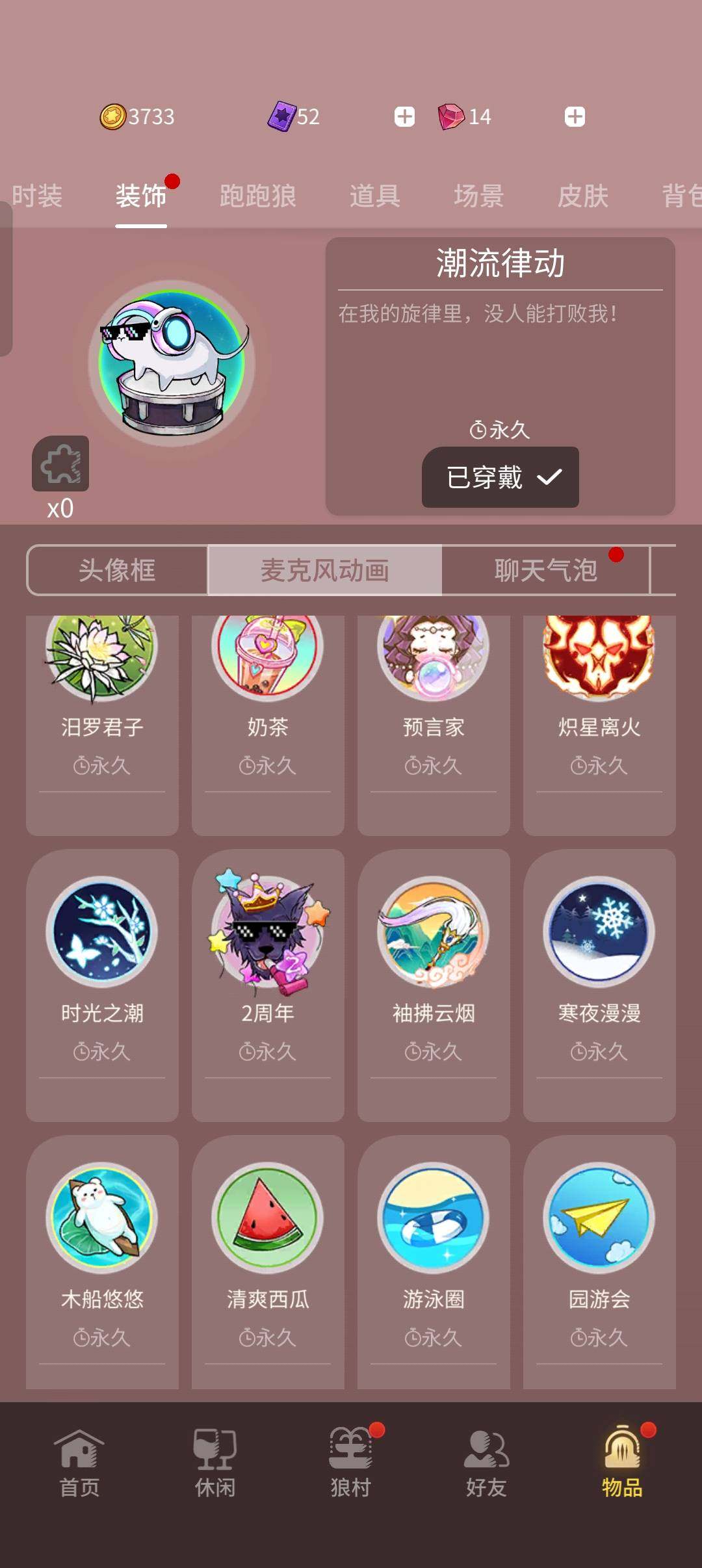Open the 聊天气泡 chat bubble tab

pyautogui.click(x=546, y=569)
